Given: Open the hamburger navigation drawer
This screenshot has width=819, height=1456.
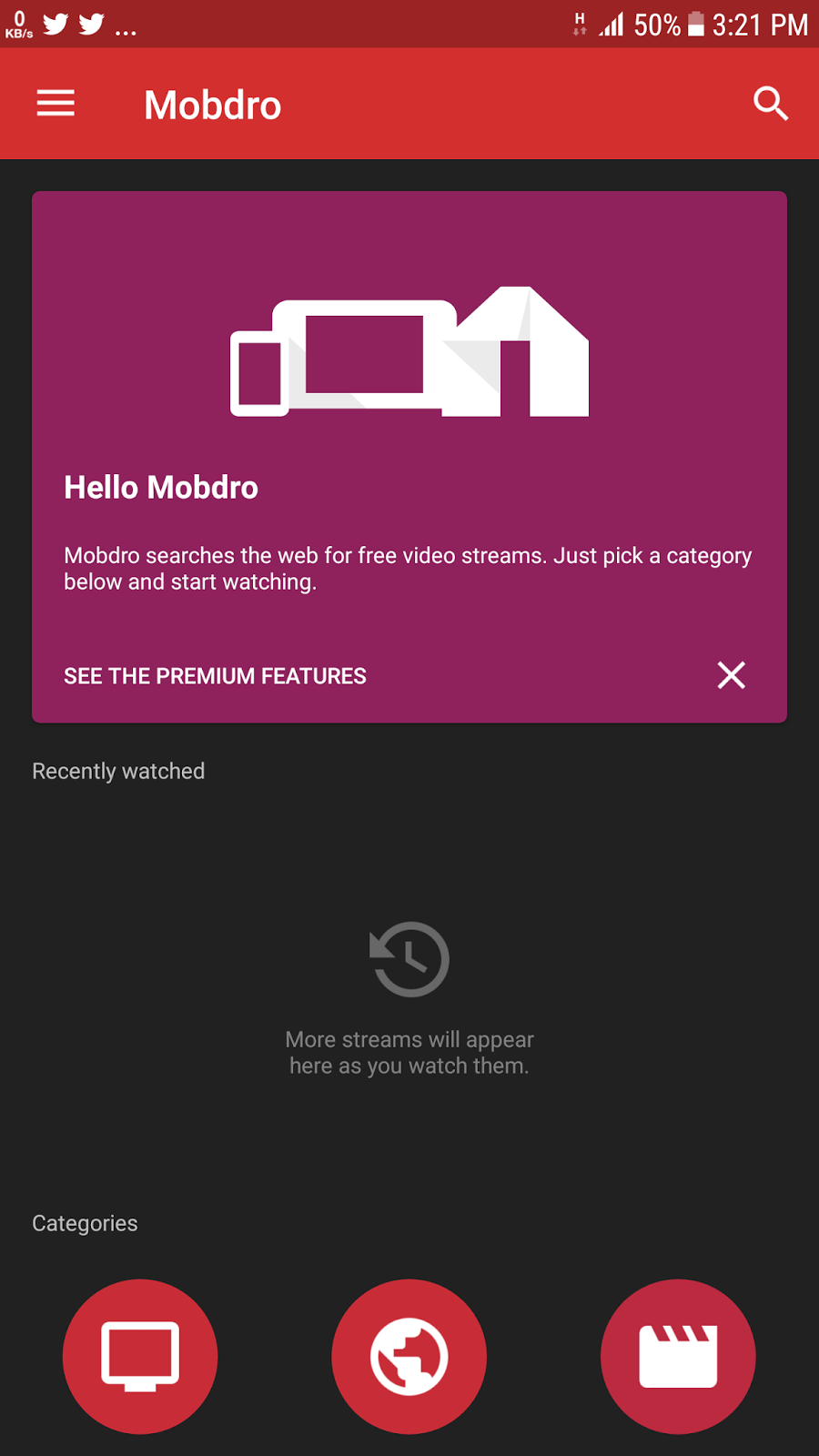Looking at the screenshot, I should (56, 104).
